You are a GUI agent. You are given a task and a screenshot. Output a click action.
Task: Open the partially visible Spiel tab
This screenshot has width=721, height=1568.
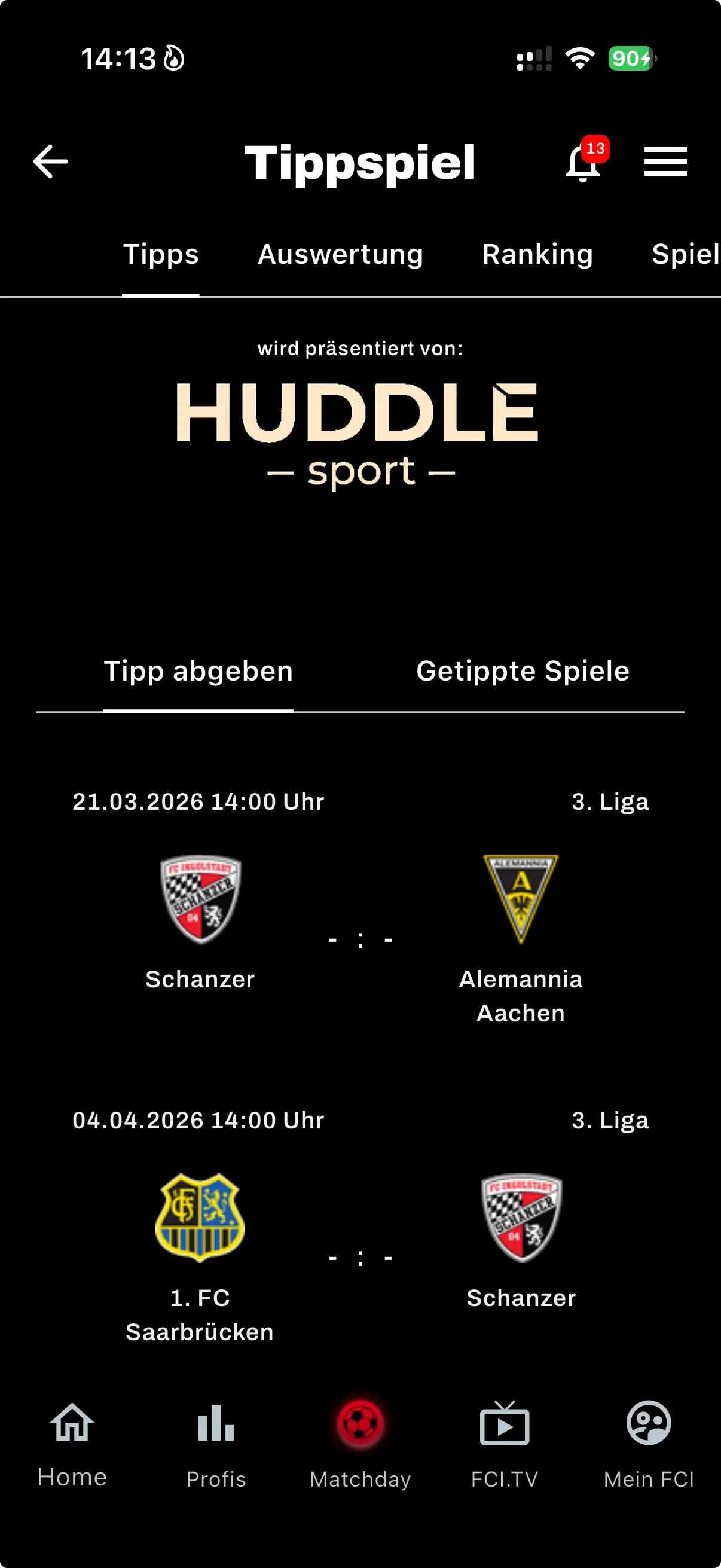pos(685,254)
